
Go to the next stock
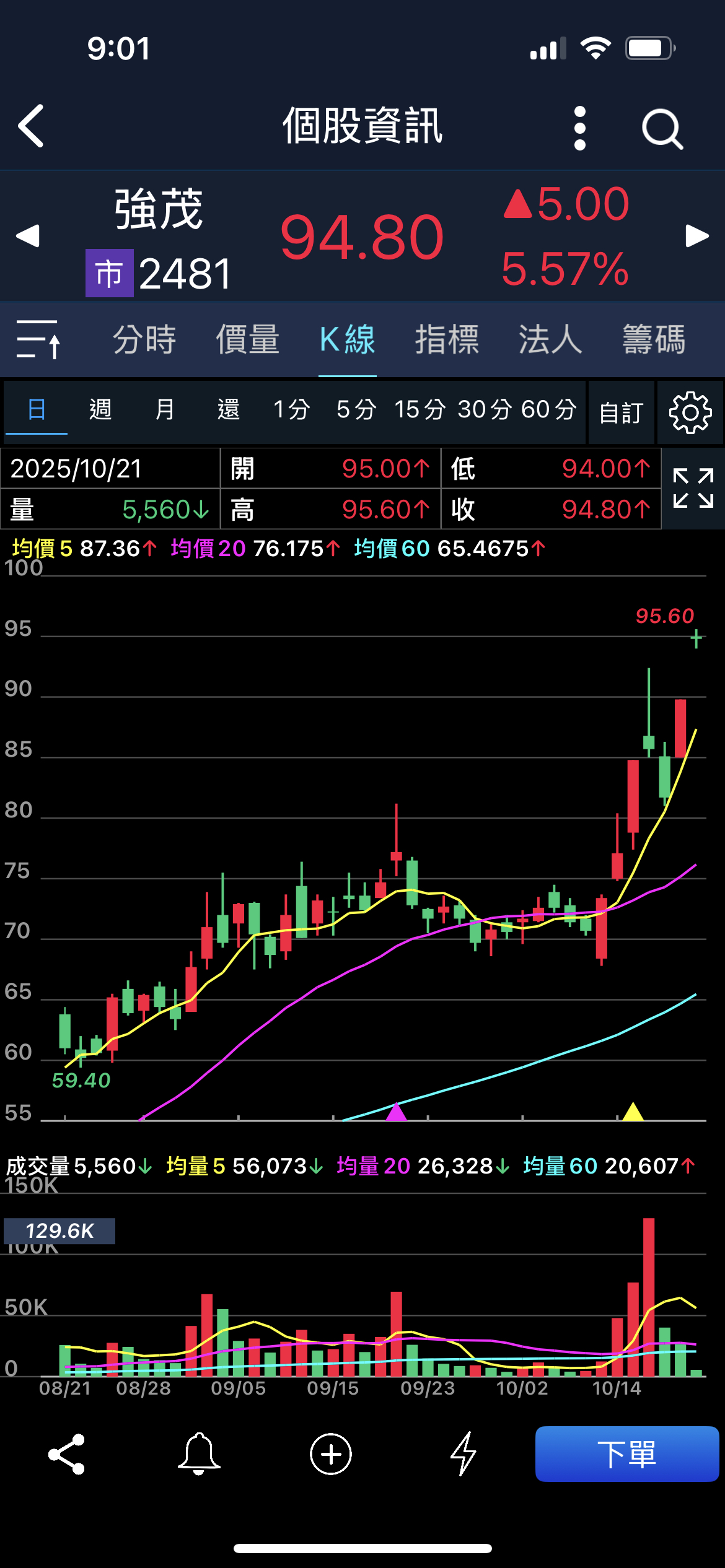(697, 236)
